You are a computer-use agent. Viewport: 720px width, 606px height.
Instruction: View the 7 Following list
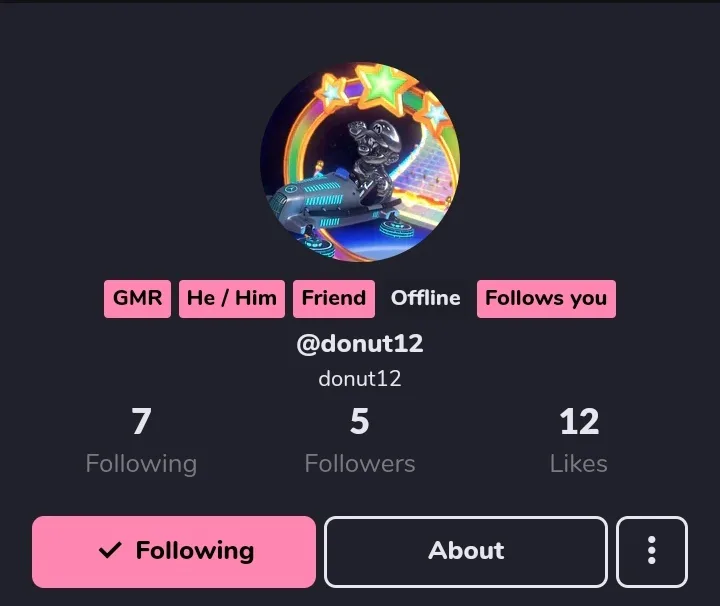(x=141, y=440)
